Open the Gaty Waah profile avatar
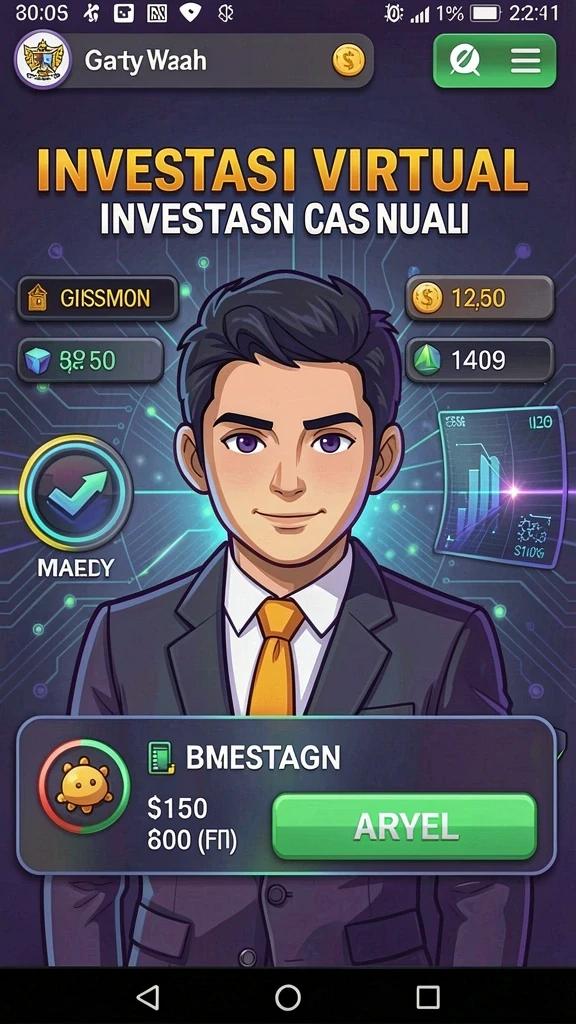This screenshot has width=576, height=1024. click(x=42, y=59)
